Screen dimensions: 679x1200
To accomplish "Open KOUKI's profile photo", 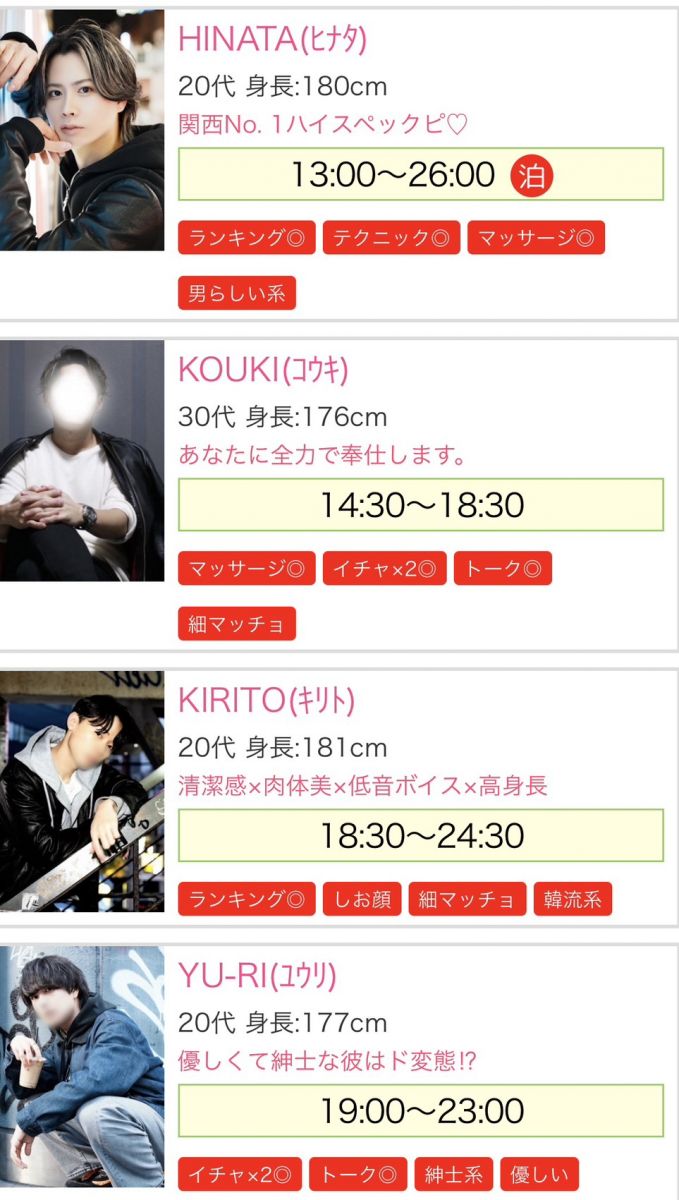I will [82, 461].
